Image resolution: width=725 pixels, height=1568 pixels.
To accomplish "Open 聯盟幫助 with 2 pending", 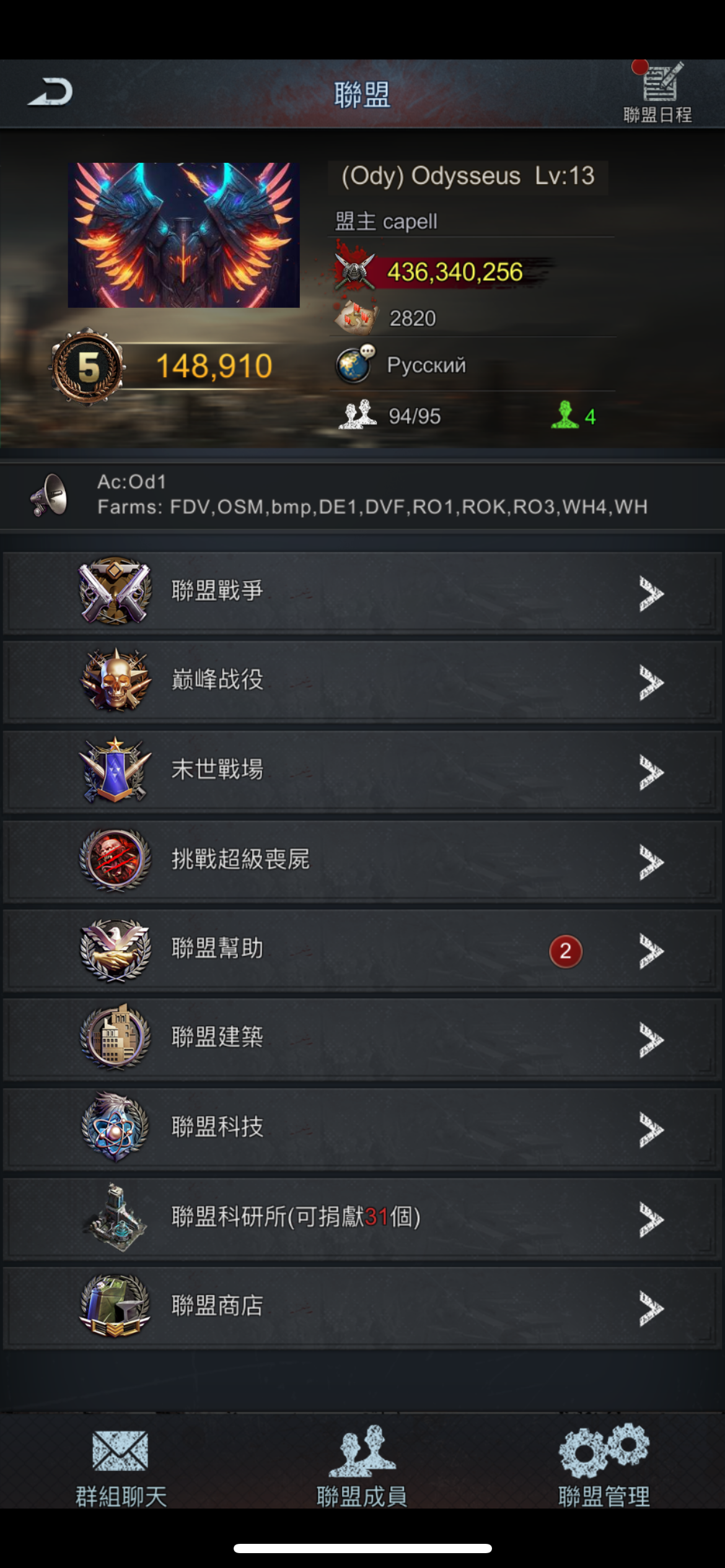I will [x=362, y=949].
